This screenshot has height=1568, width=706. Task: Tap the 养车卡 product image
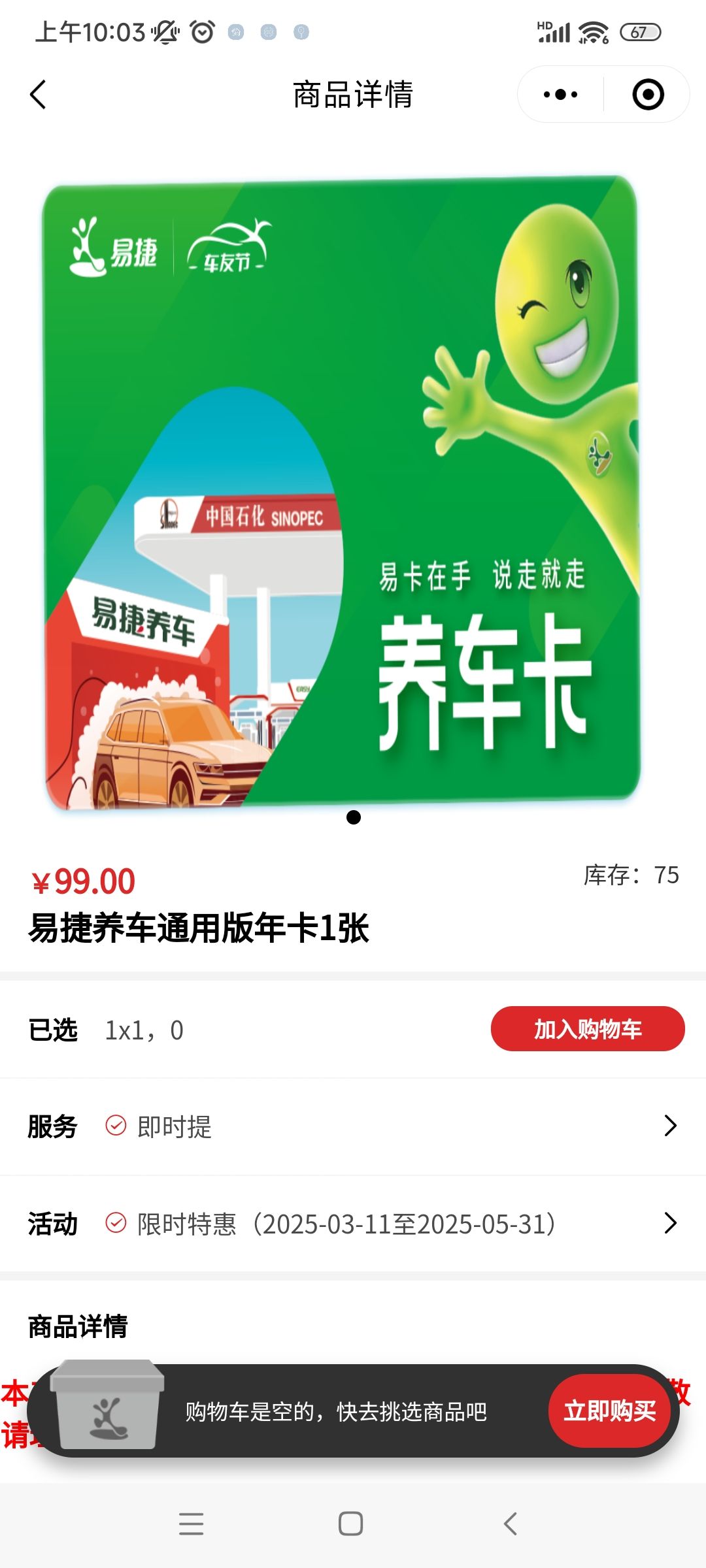pos(341,490)
